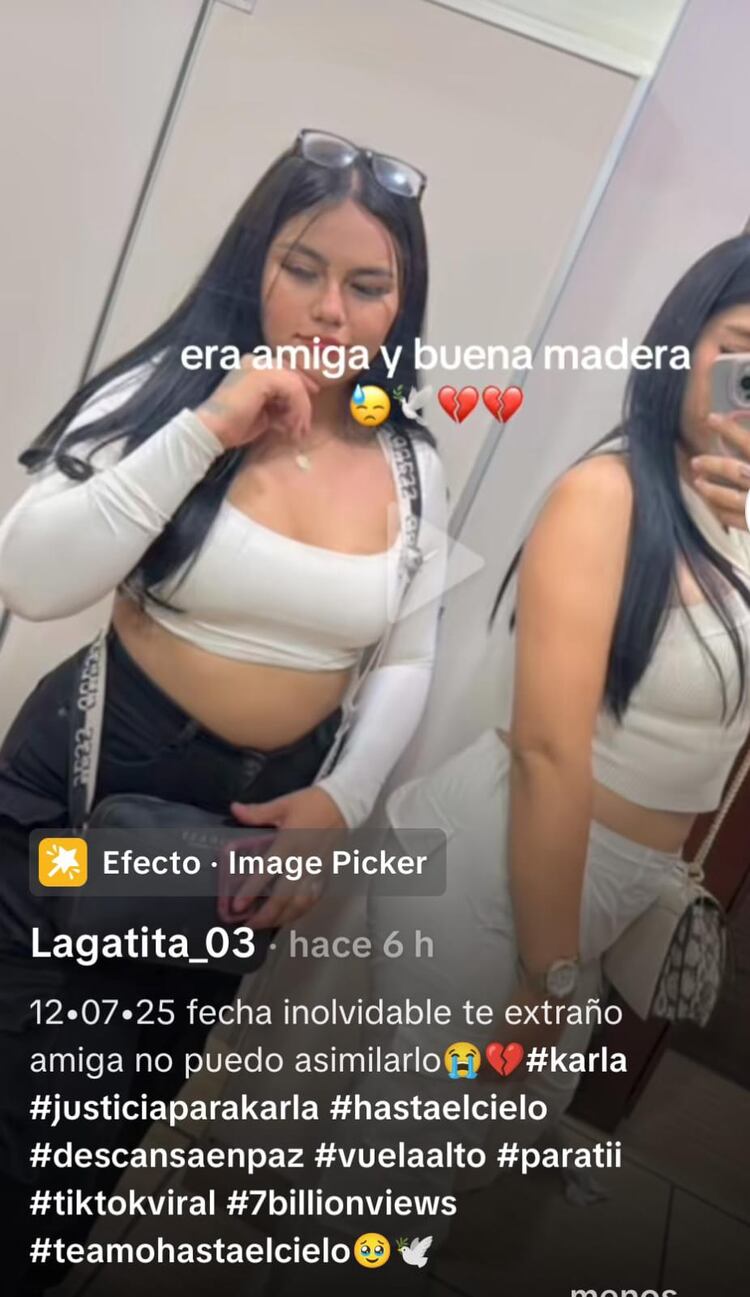The width and height of the screenshot is (750, 1297).
Task: Tap the #7billionviews hashtag
Action: click(x=342, y=1203)
